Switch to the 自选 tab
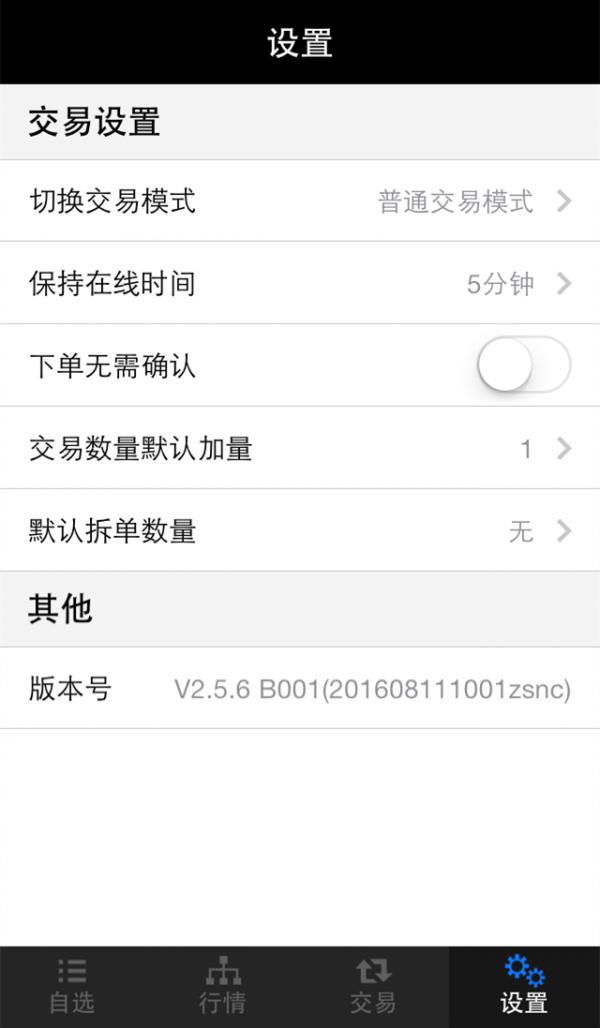The image size is (600, 1028). [72, 986]
